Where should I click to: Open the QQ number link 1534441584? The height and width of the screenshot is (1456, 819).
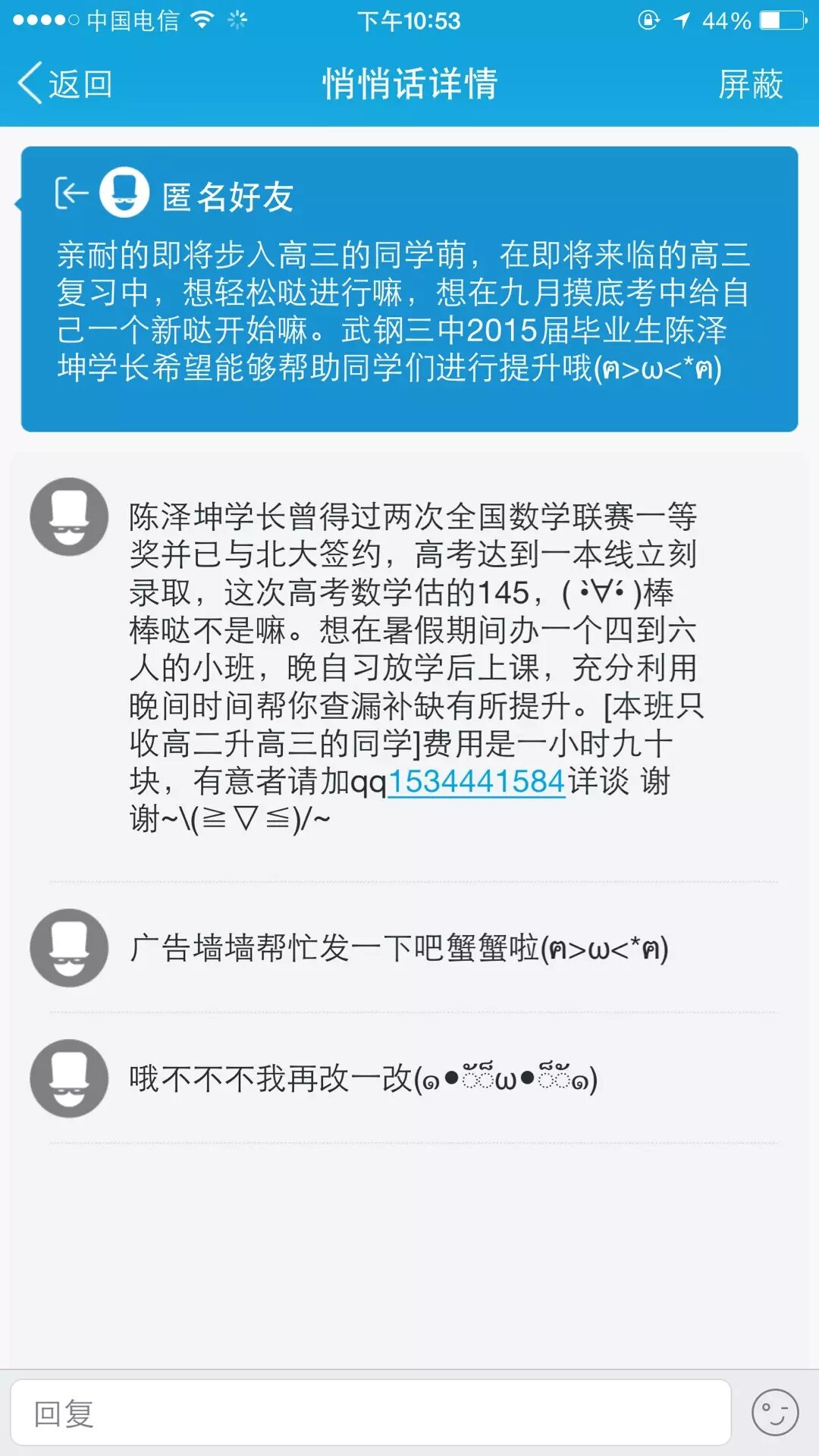point(476,781)
